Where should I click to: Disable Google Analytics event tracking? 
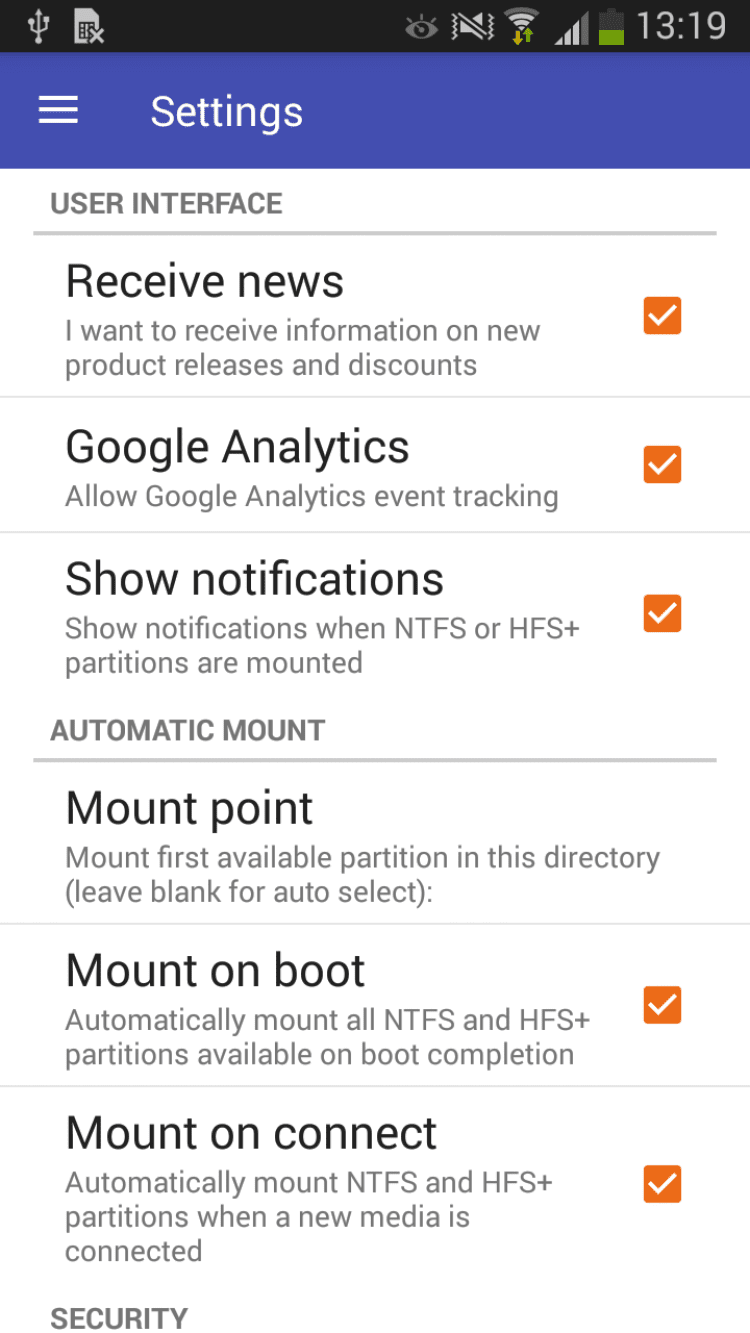[x=662, y=465]
